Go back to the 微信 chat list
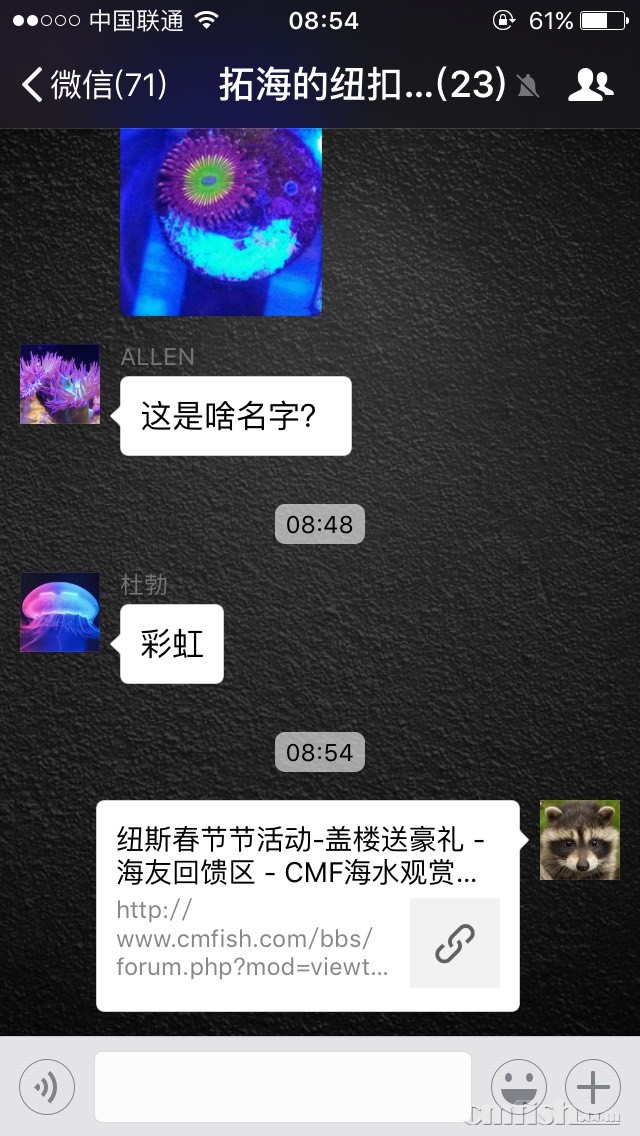The width and height of the screenshot is (640, 1136). (x=92, y=85)
